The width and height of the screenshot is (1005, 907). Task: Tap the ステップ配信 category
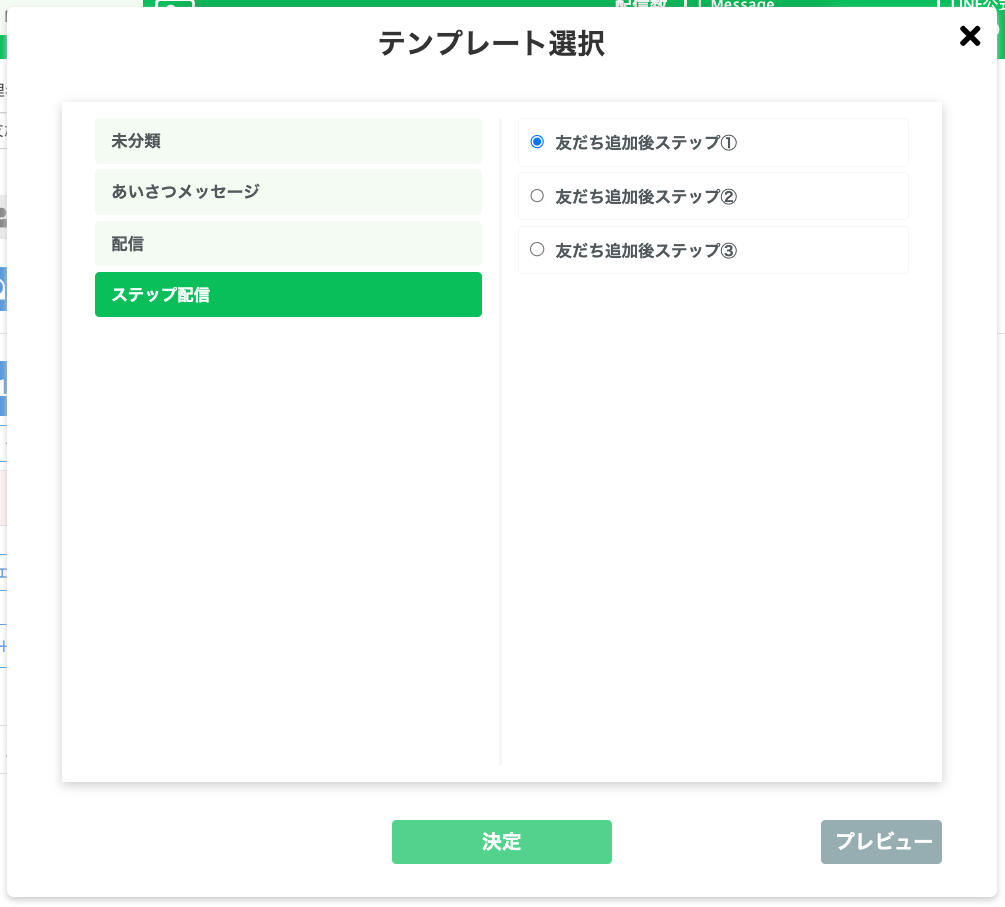coord(288,295)
